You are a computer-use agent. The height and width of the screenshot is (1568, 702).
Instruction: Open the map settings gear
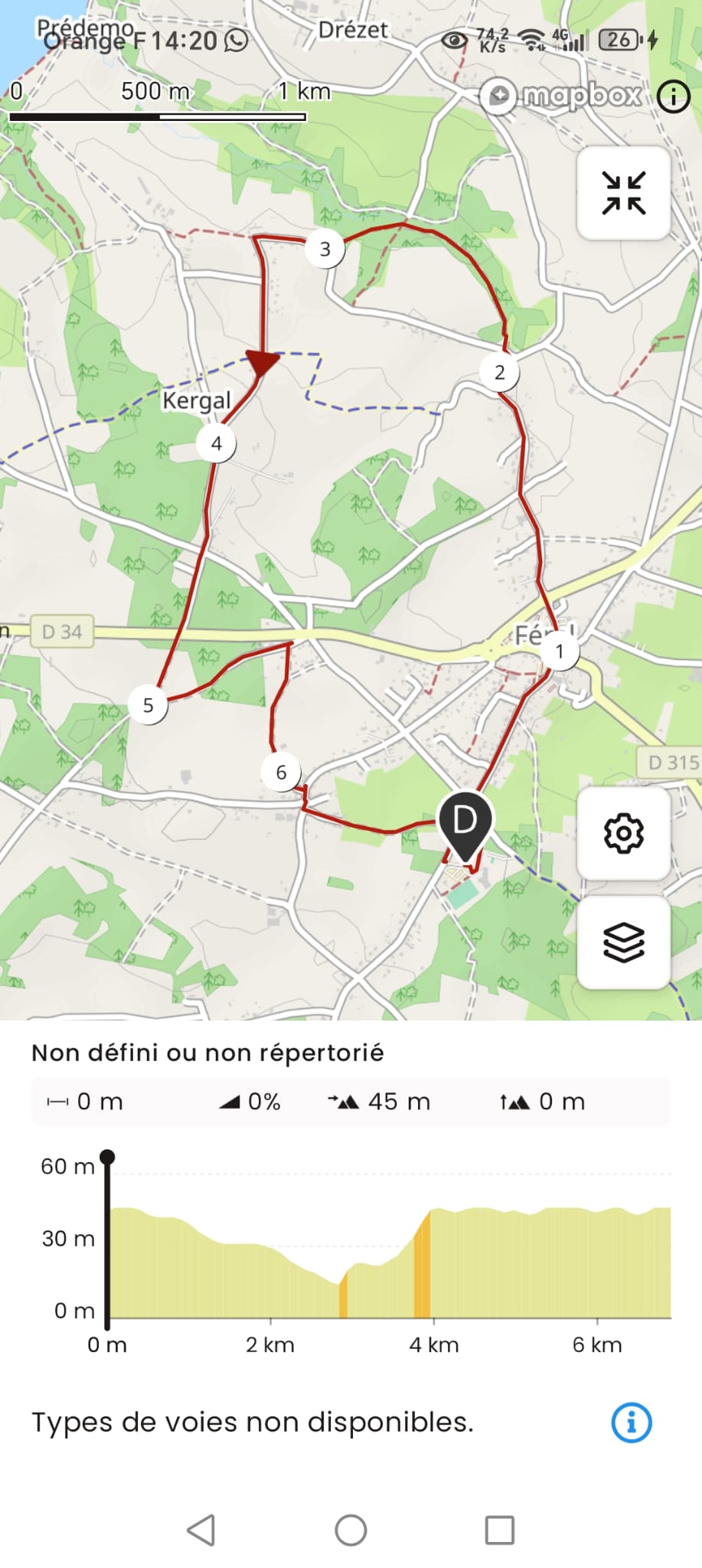click(623, 833)
